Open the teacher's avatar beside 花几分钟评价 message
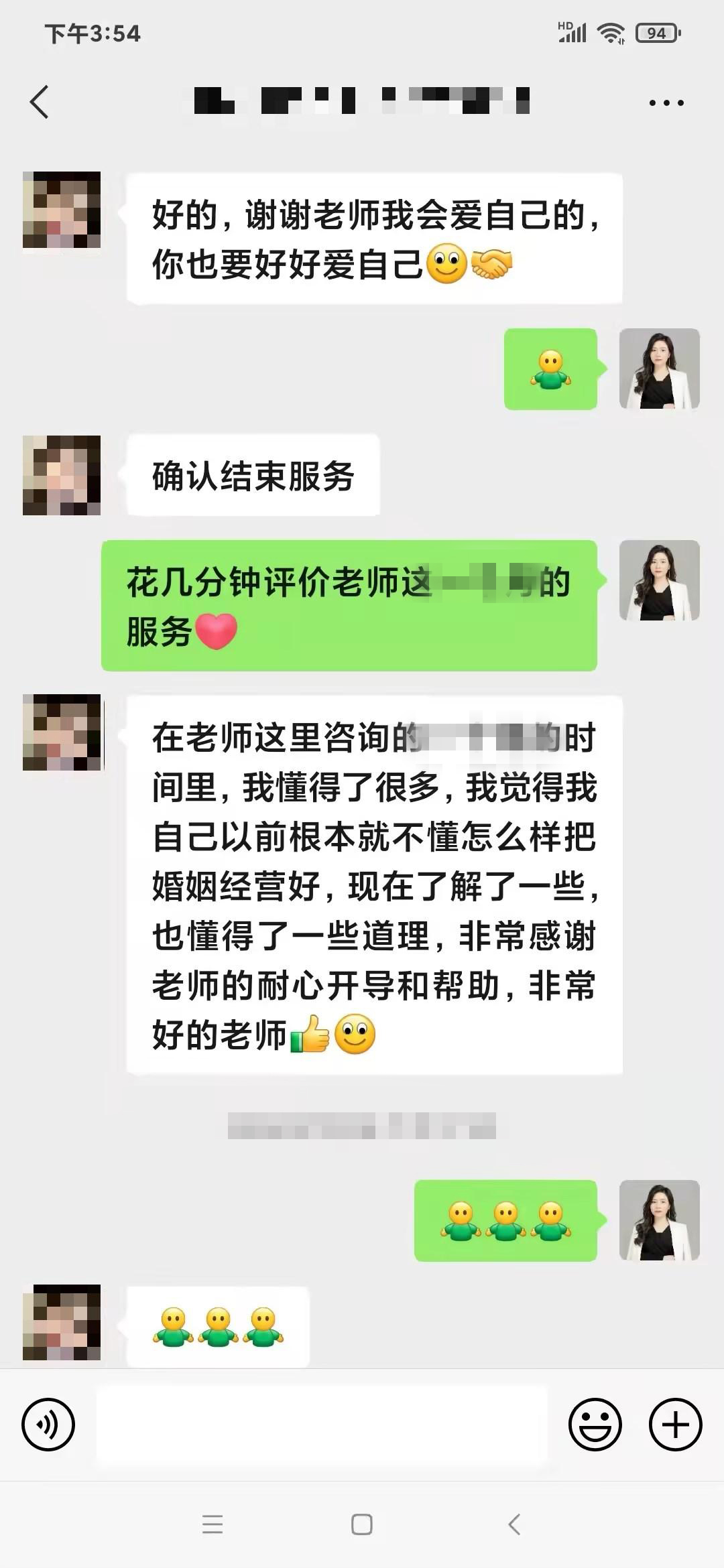 pyautogui.click(x=659, y=580)
